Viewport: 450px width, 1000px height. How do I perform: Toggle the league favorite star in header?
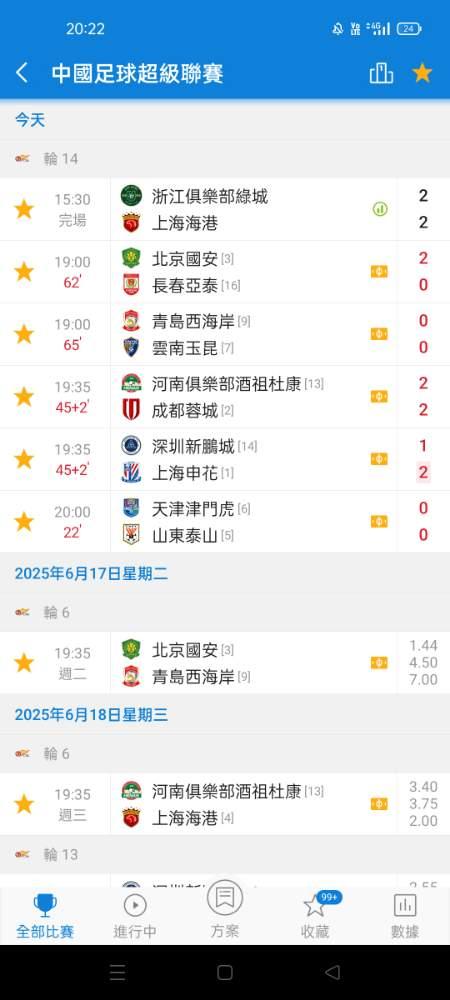(422, 73)
